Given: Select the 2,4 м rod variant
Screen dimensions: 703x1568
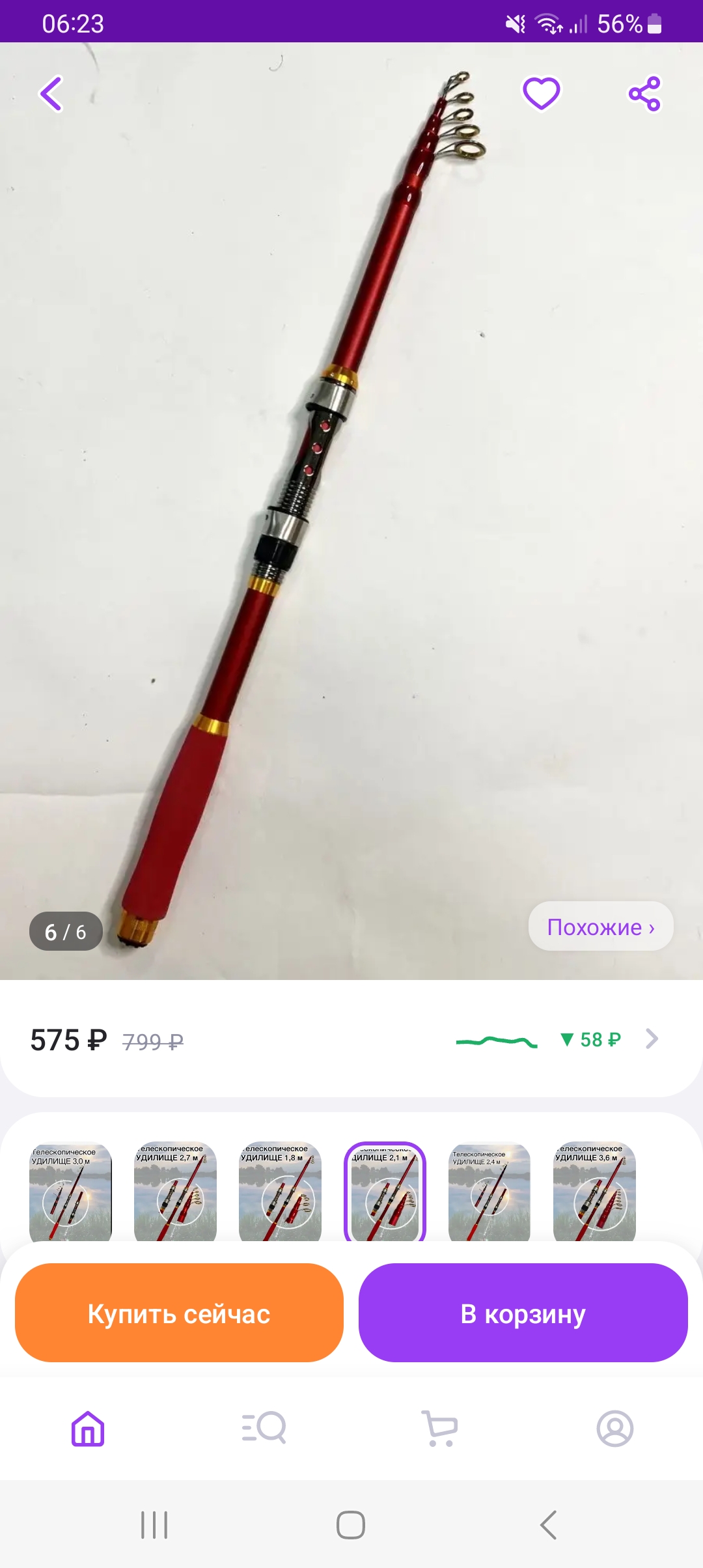Looking at the screenshot, I should pyautogui.click(x=489, y=1193).
